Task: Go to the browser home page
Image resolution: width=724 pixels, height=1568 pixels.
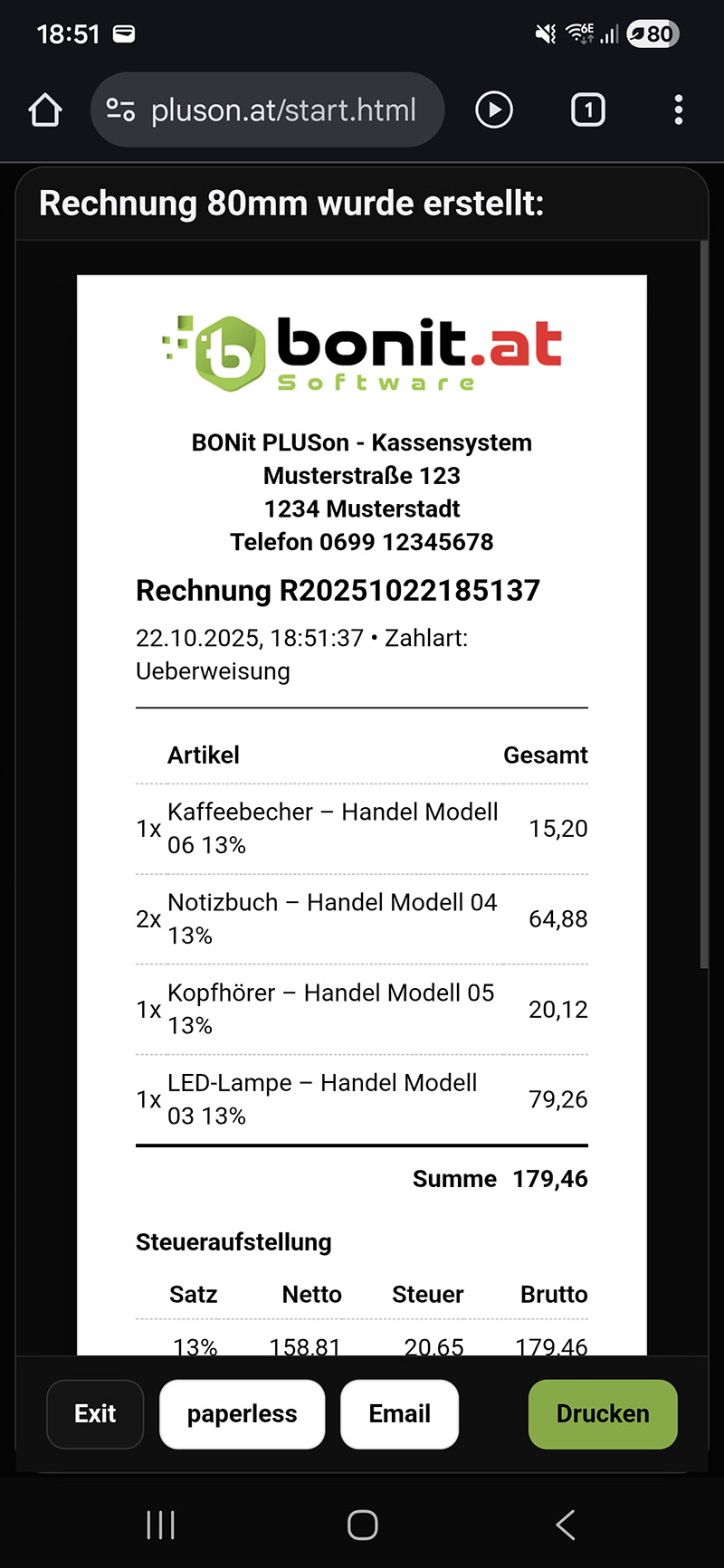Action: point(44,109)
